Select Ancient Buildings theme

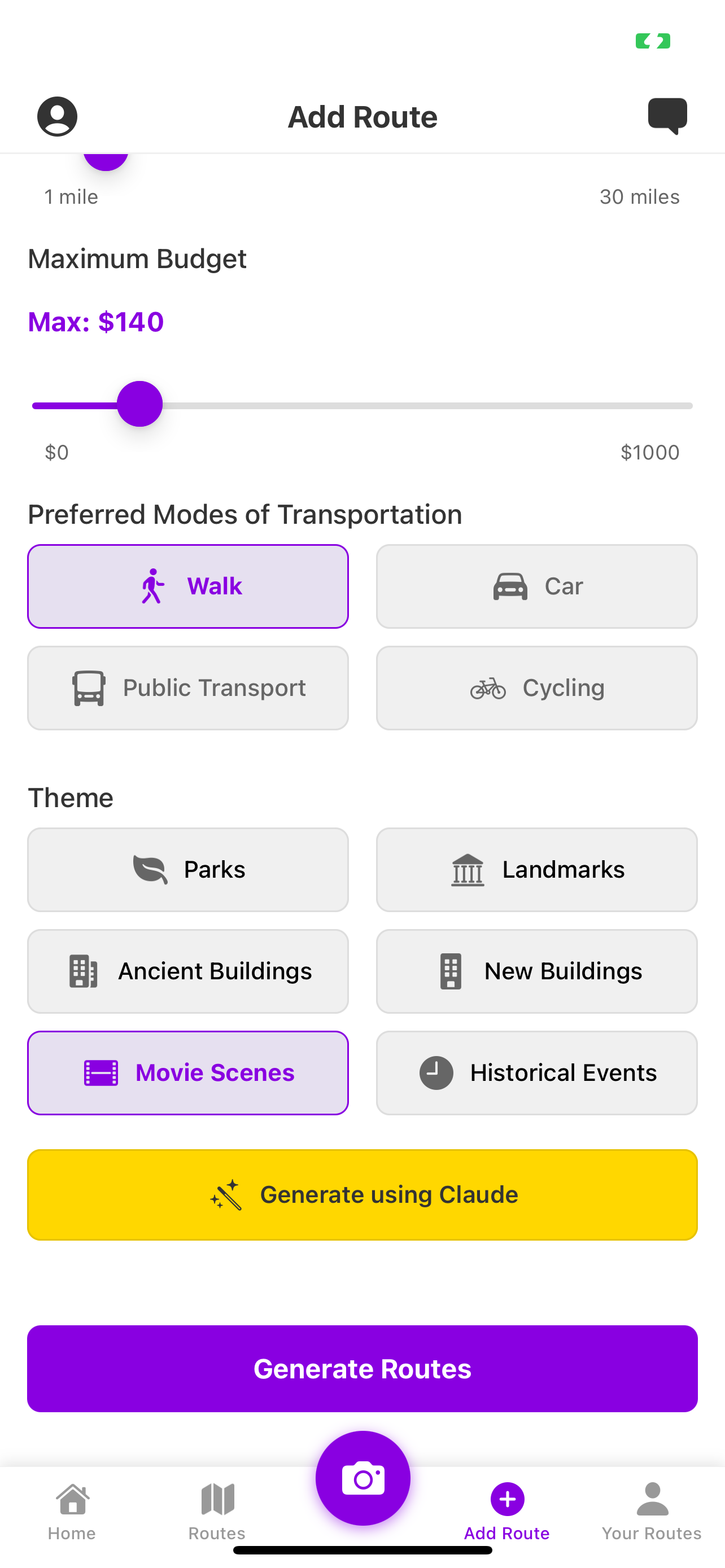(187, 971)
